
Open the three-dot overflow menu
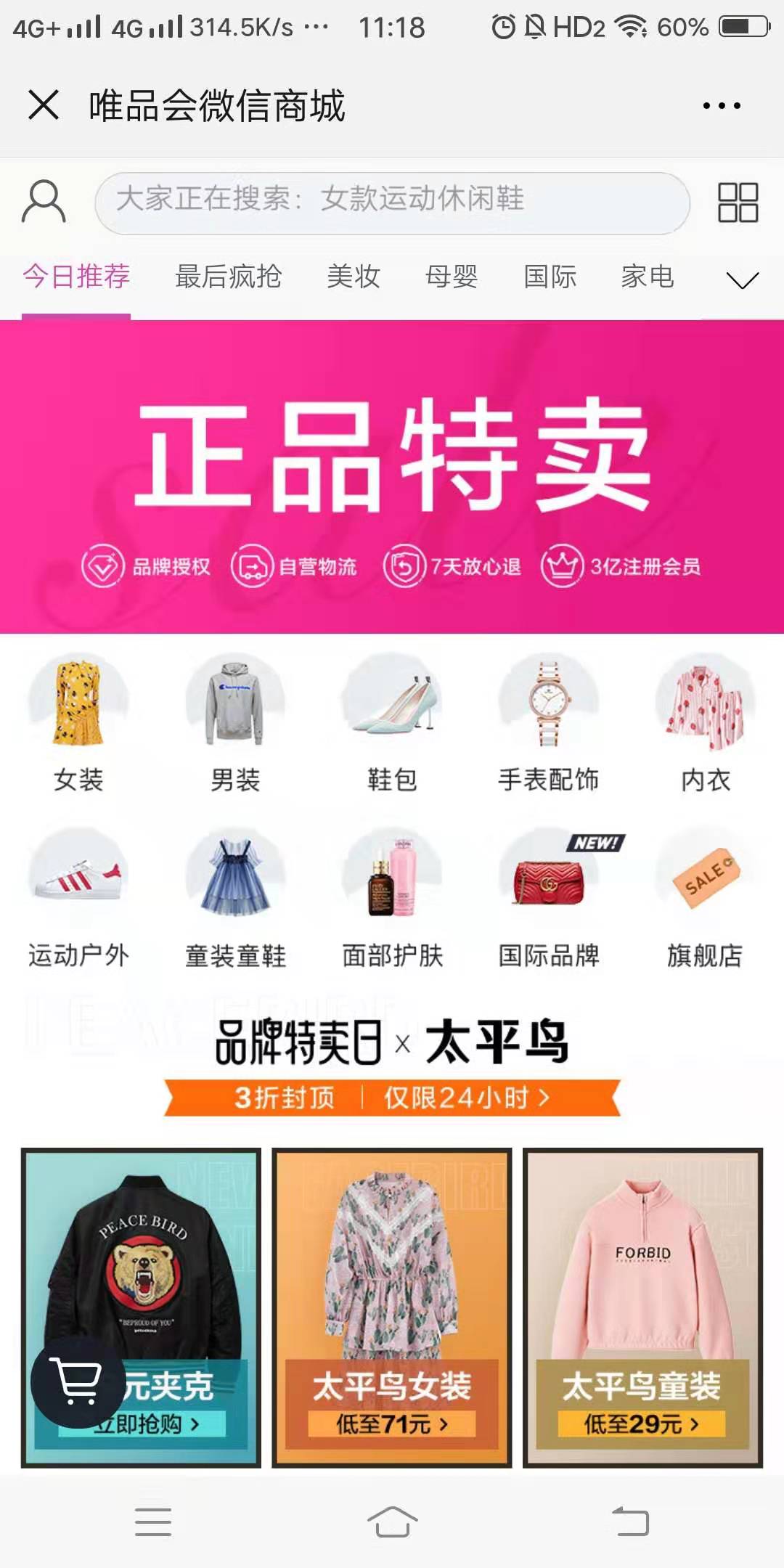click(722, 105)
